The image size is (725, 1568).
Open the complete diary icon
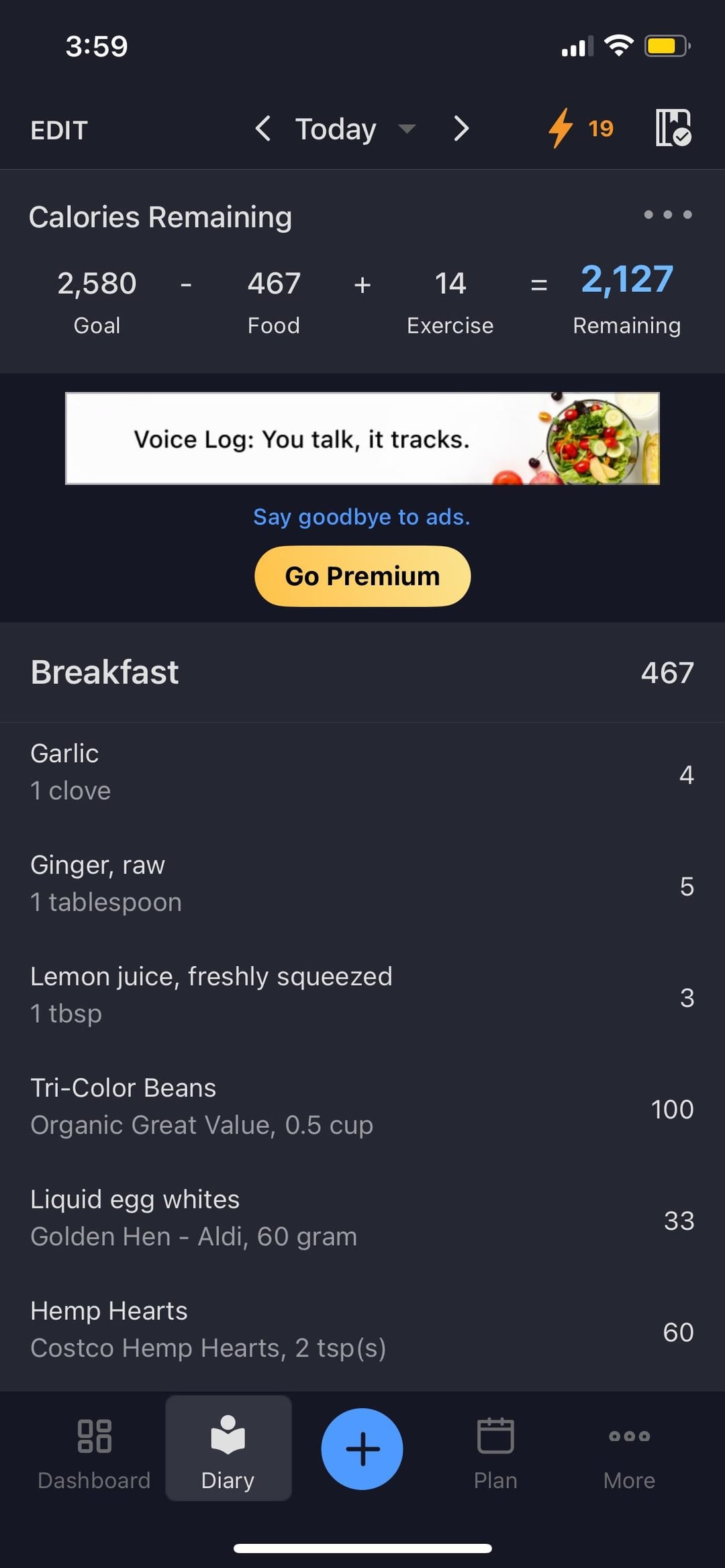(673, 127)
